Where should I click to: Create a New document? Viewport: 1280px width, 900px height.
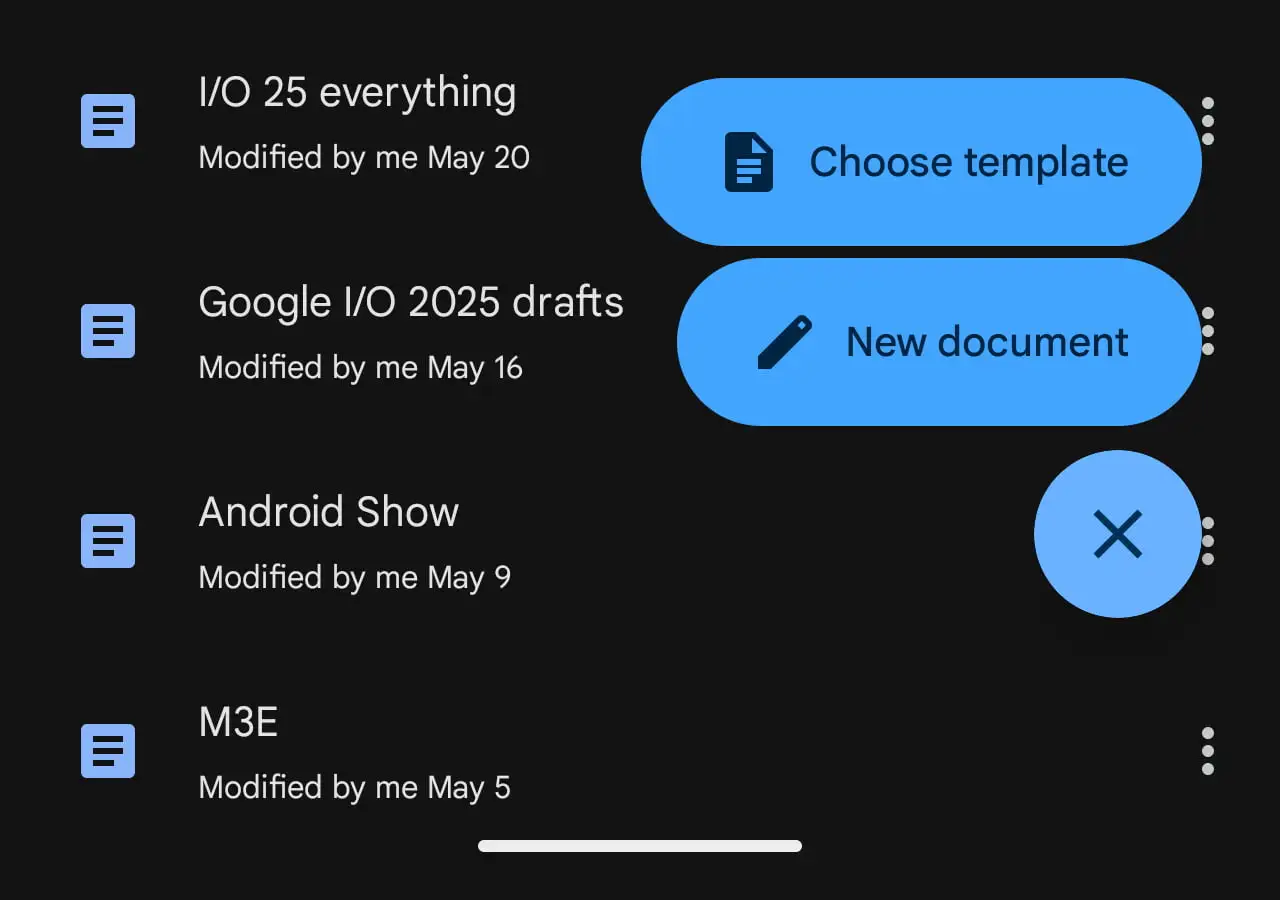click(x=938, y=342)
